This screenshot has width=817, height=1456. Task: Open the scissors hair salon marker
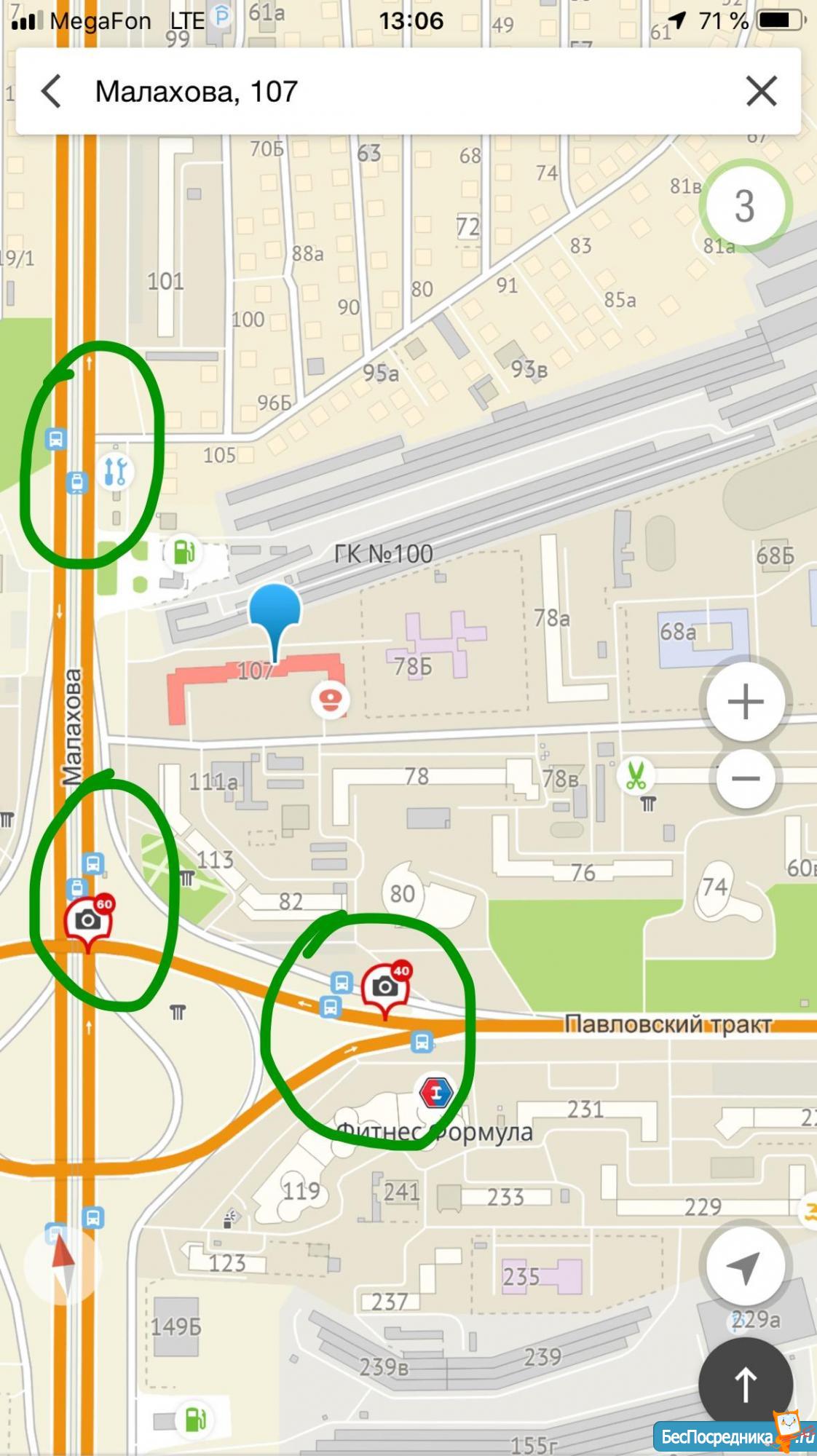point(636,775)
